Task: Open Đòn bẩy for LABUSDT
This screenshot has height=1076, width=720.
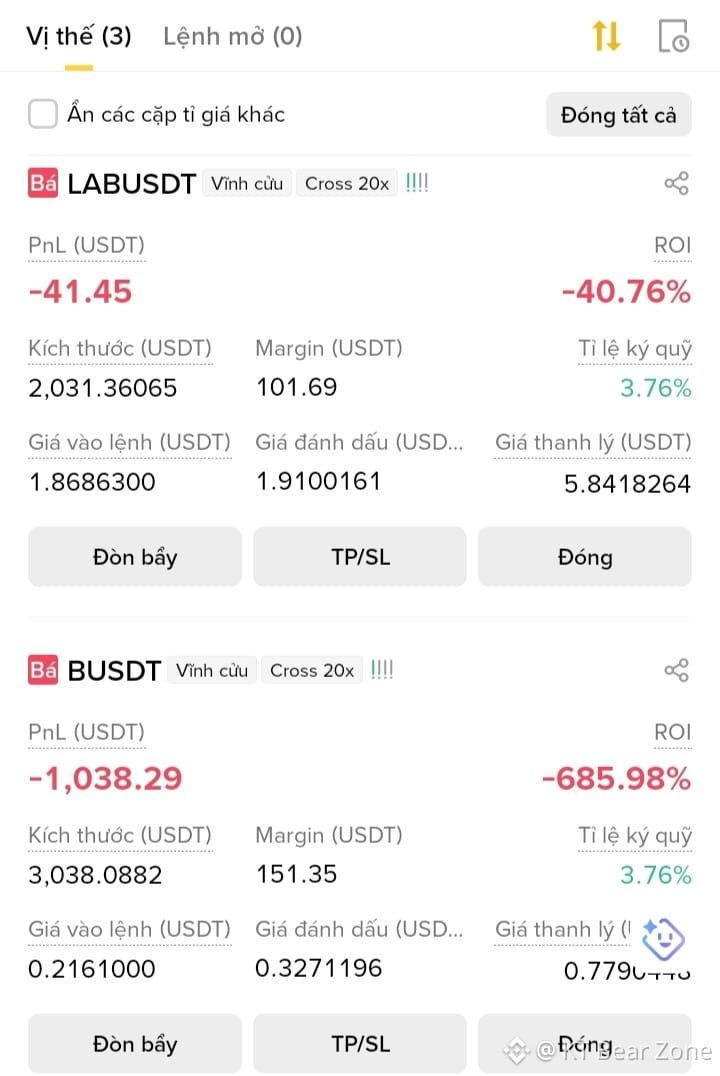Action: [135, 557]
